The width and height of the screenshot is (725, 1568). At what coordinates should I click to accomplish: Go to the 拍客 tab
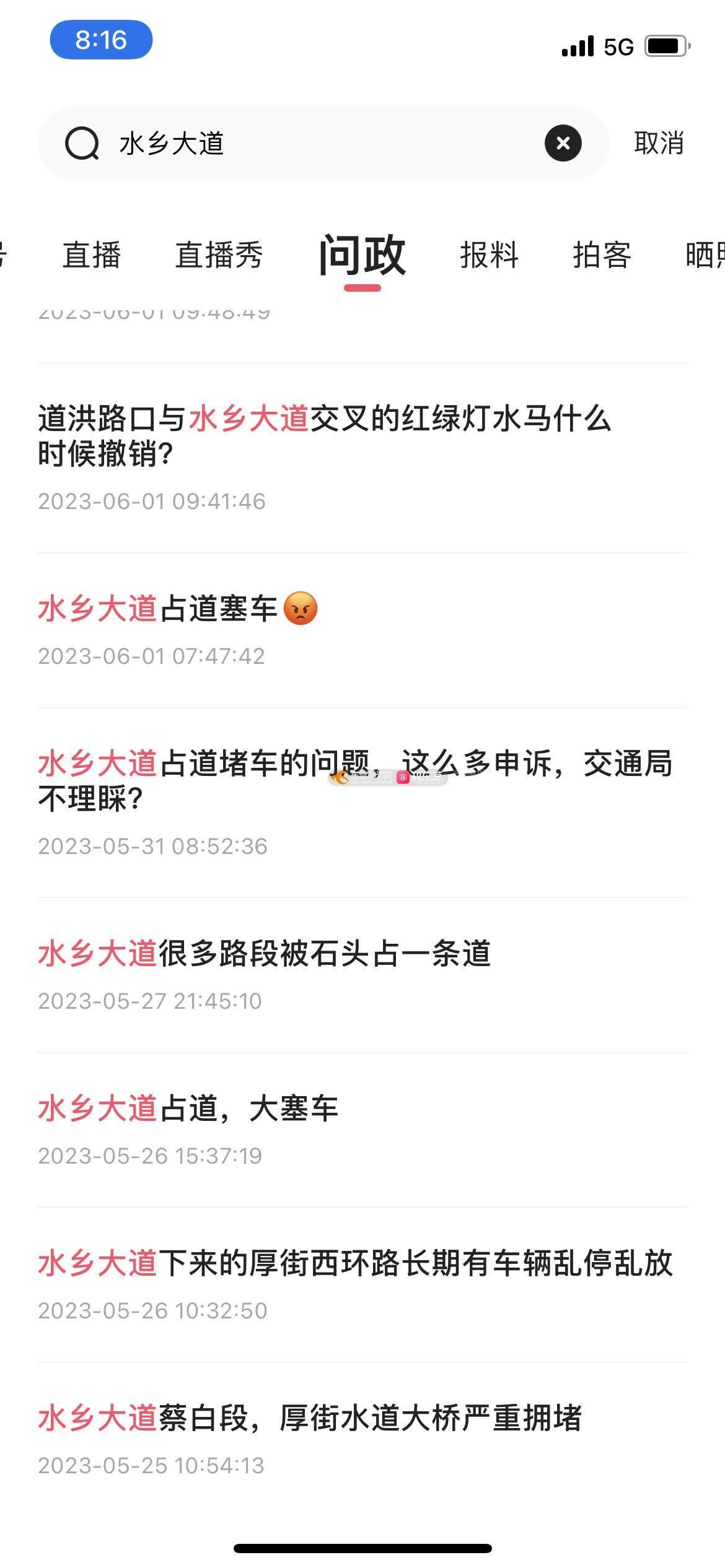pos(602,255)
